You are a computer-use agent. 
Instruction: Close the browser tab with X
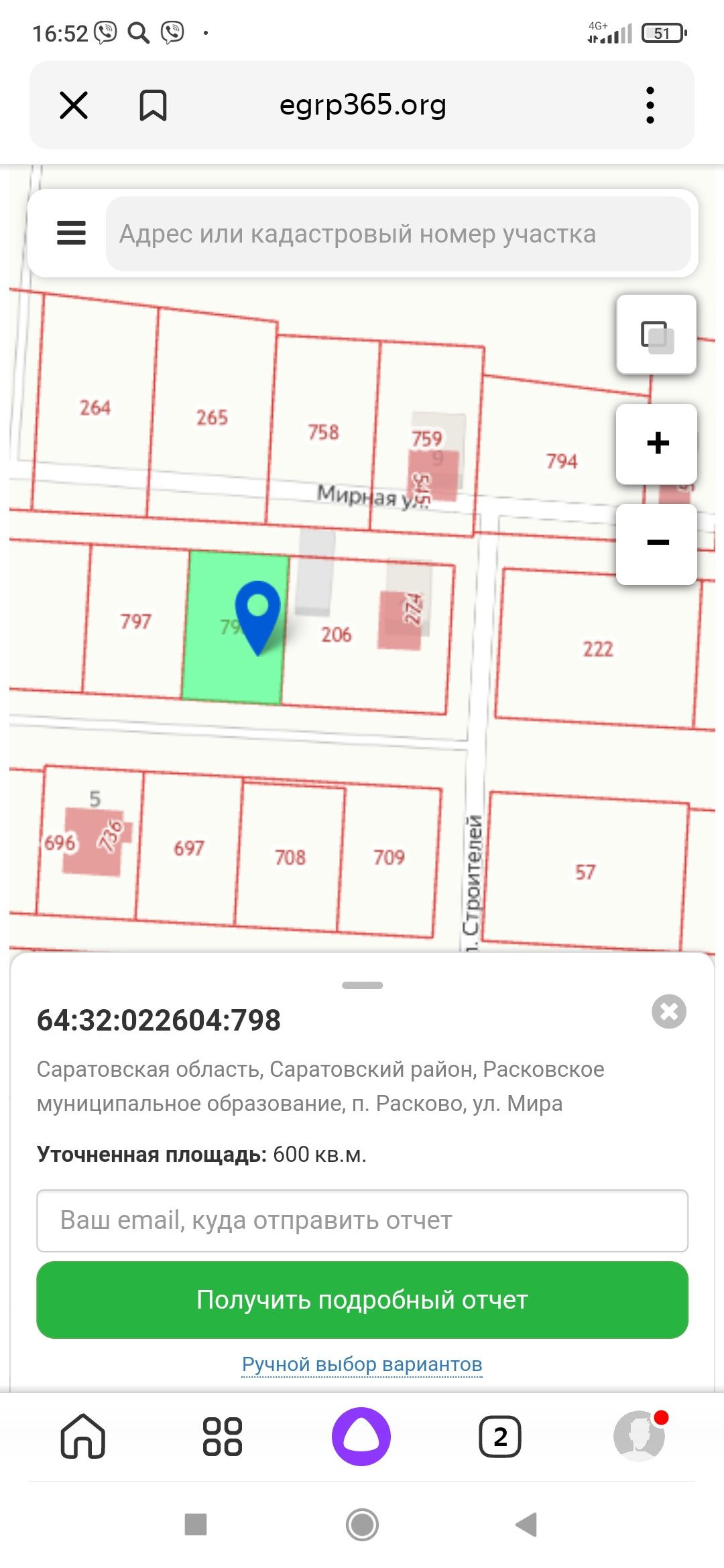point(74,105)
